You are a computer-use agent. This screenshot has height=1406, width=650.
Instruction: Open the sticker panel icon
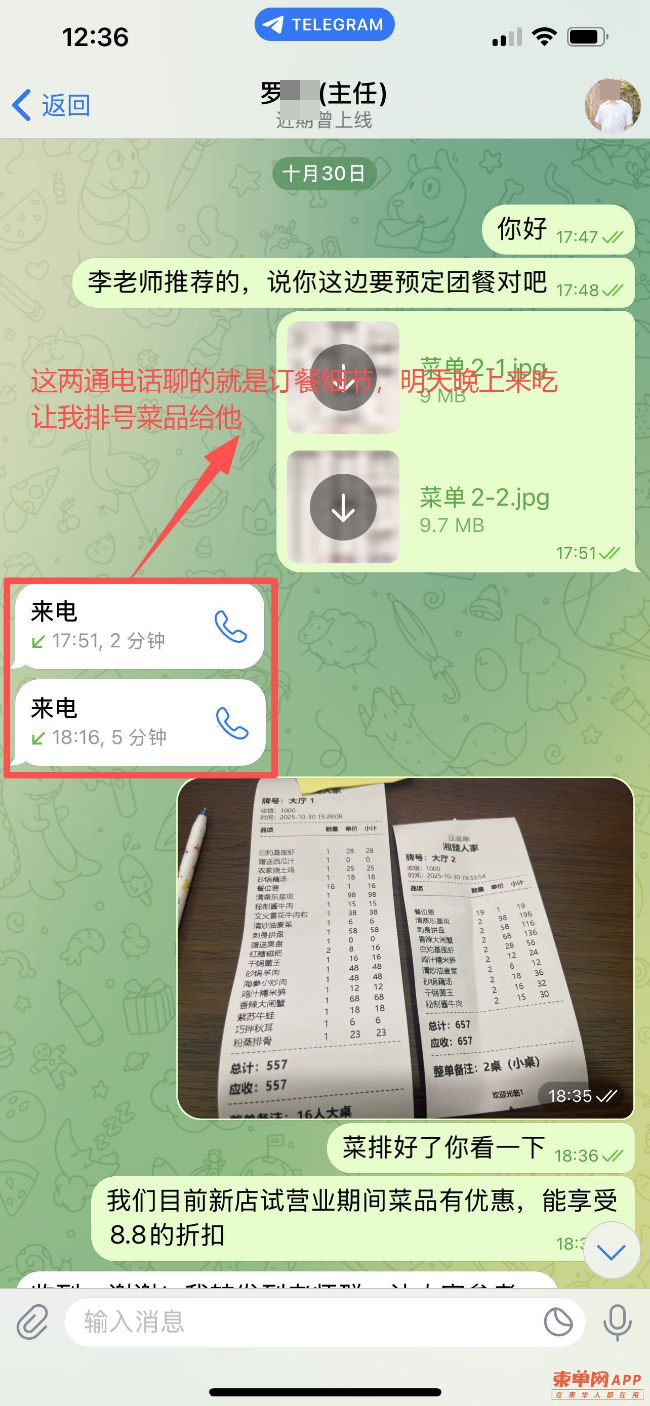(558, 1322)
